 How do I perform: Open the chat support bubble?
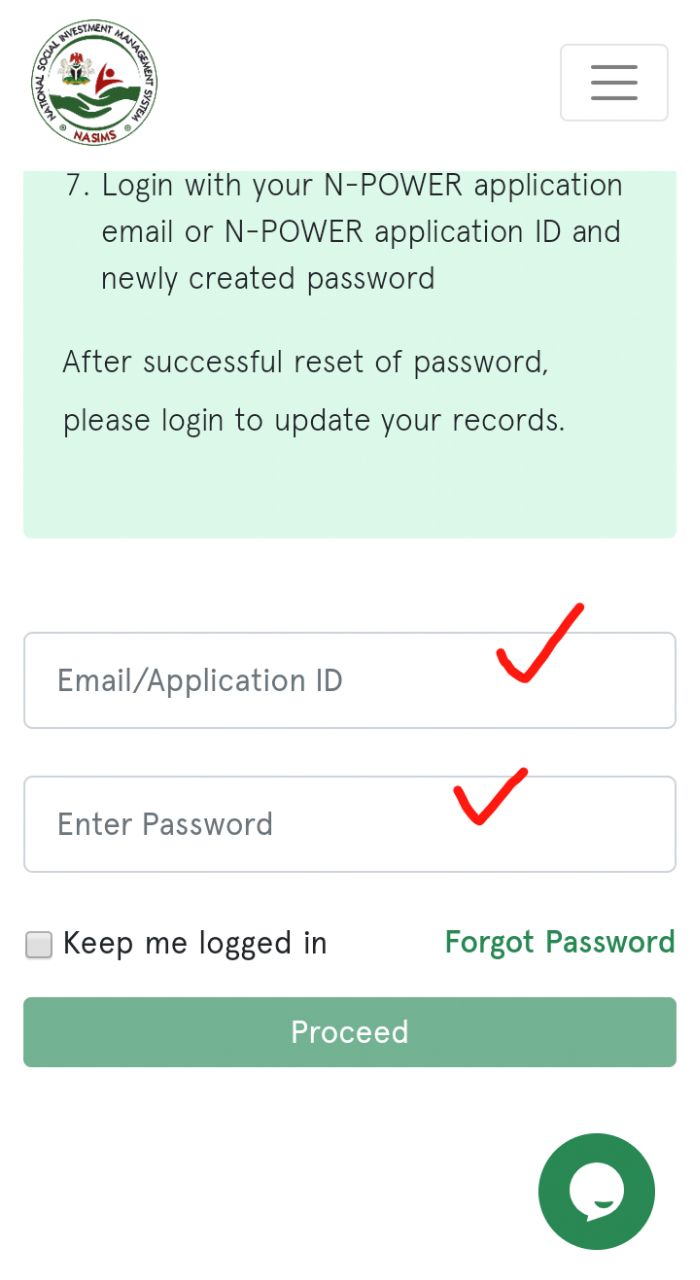(x=596, y=1191)
